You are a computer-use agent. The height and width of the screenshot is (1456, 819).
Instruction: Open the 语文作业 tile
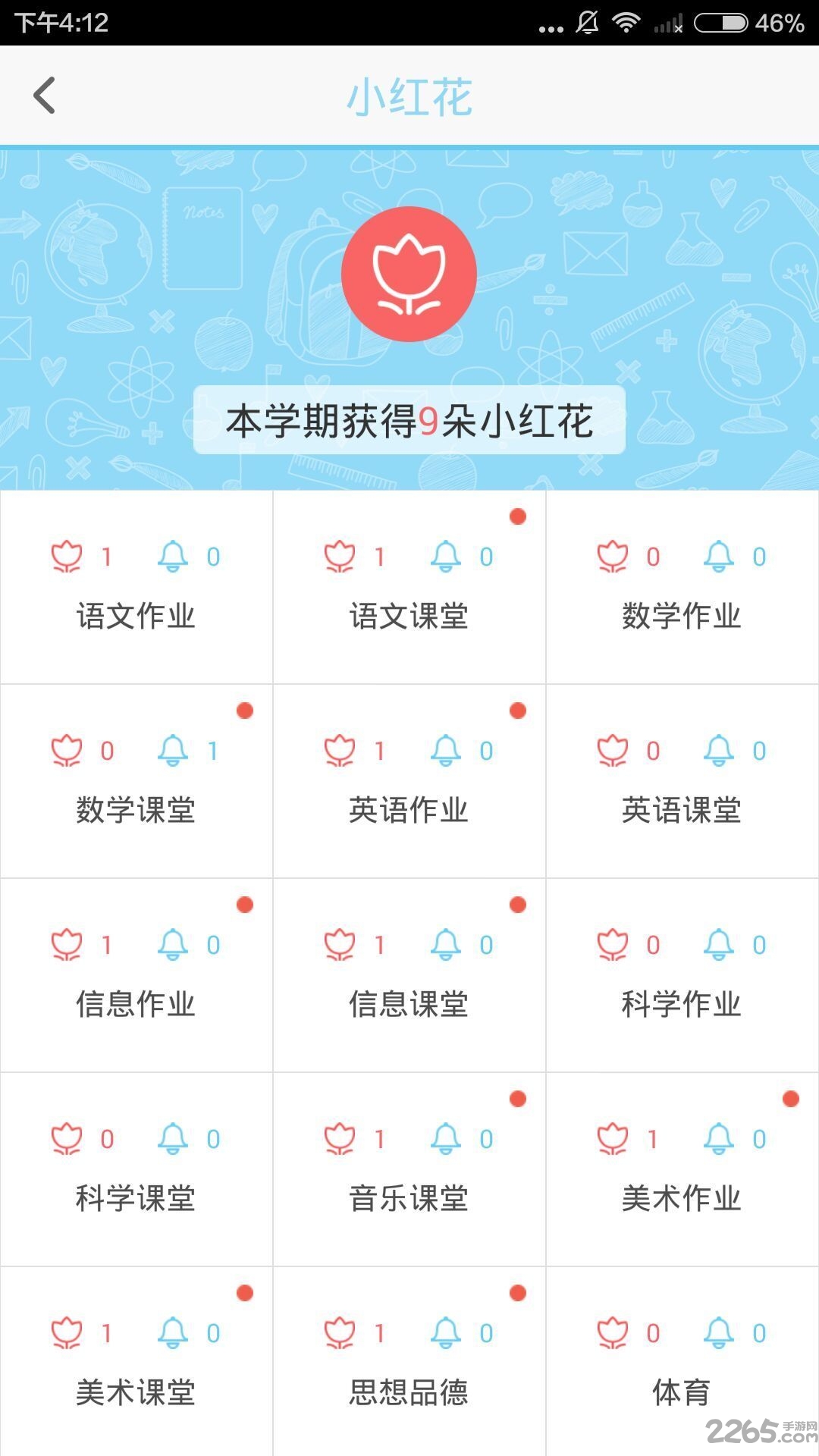pos(136,588)
